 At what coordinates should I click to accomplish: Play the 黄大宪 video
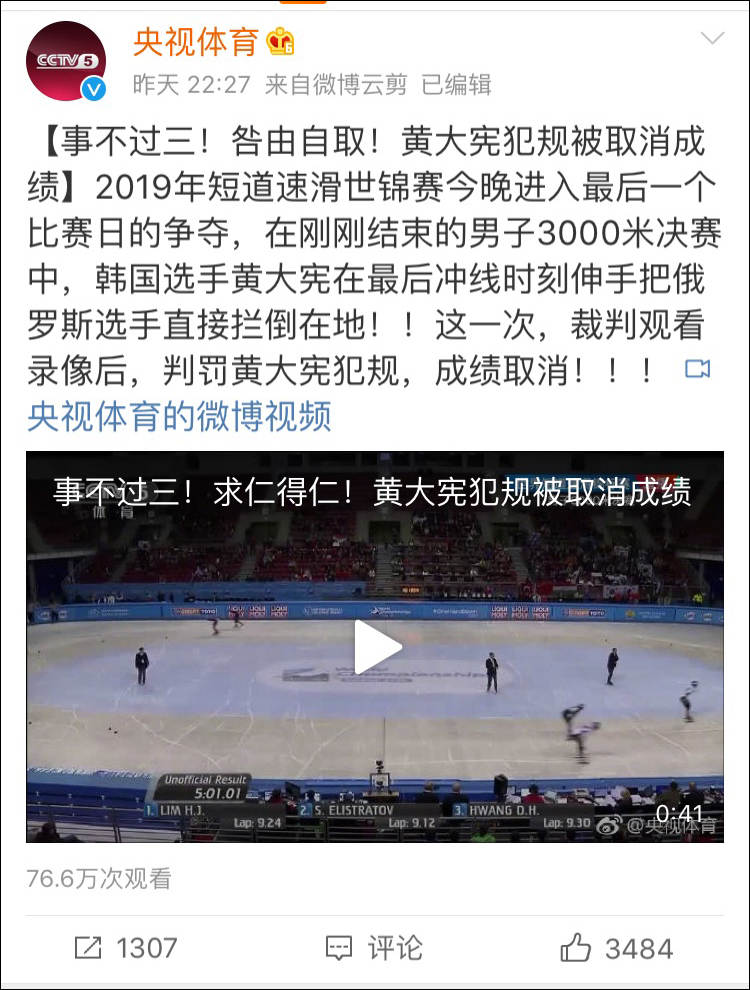[x=376, y=647]
